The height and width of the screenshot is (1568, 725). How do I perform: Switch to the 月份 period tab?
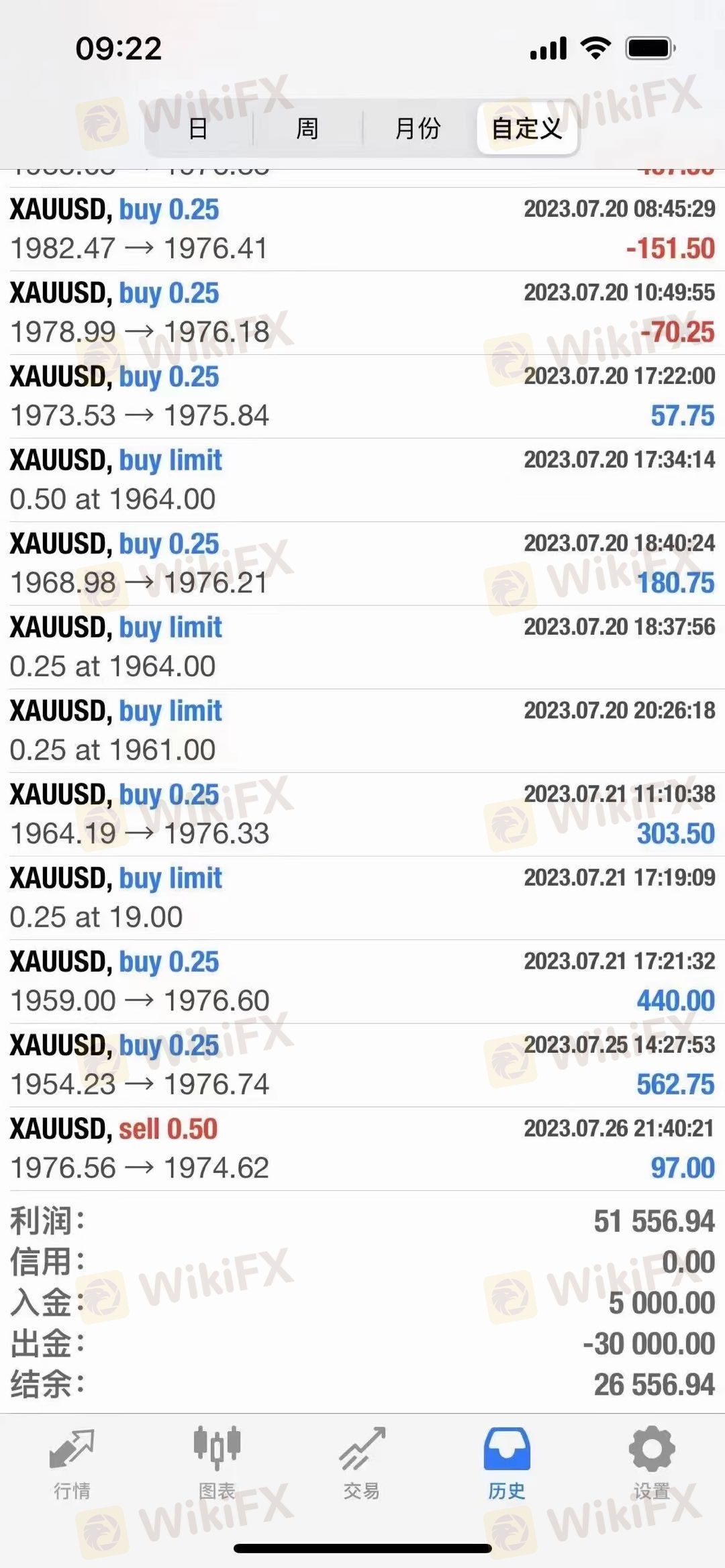[418, 127]
